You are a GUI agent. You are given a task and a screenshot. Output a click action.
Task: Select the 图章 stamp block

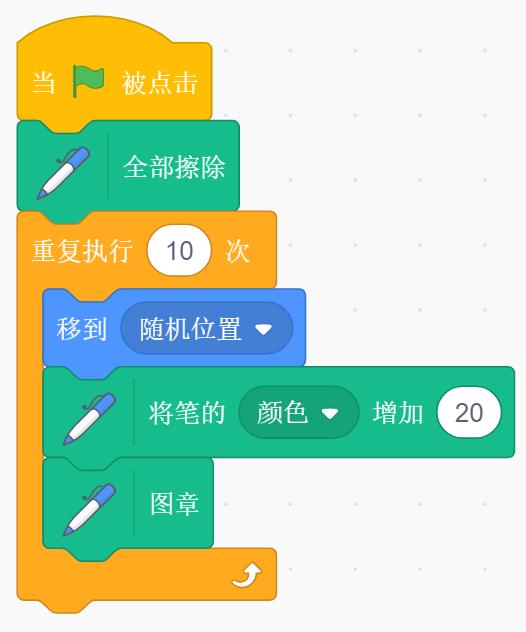click(128, 503)
